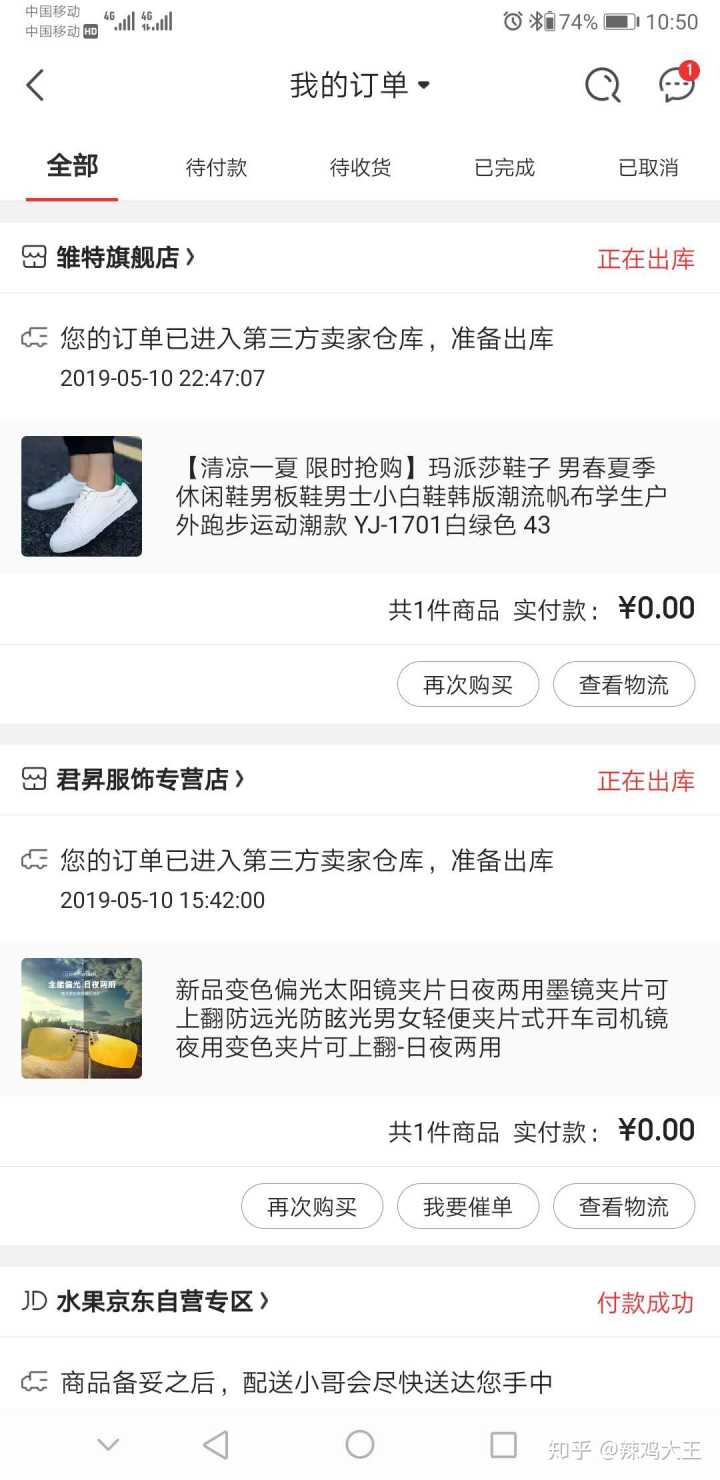Open the 我的订单 dropdown
Screen dimensions: 720x1480
click(x=360, y=86)
